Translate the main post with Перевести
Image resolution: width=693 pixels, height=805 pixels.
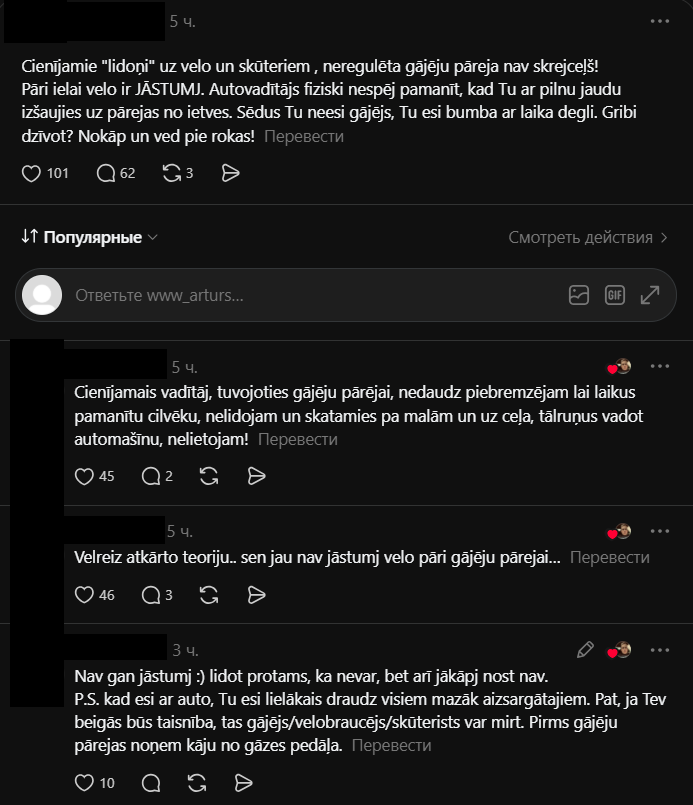pos(304,137)
